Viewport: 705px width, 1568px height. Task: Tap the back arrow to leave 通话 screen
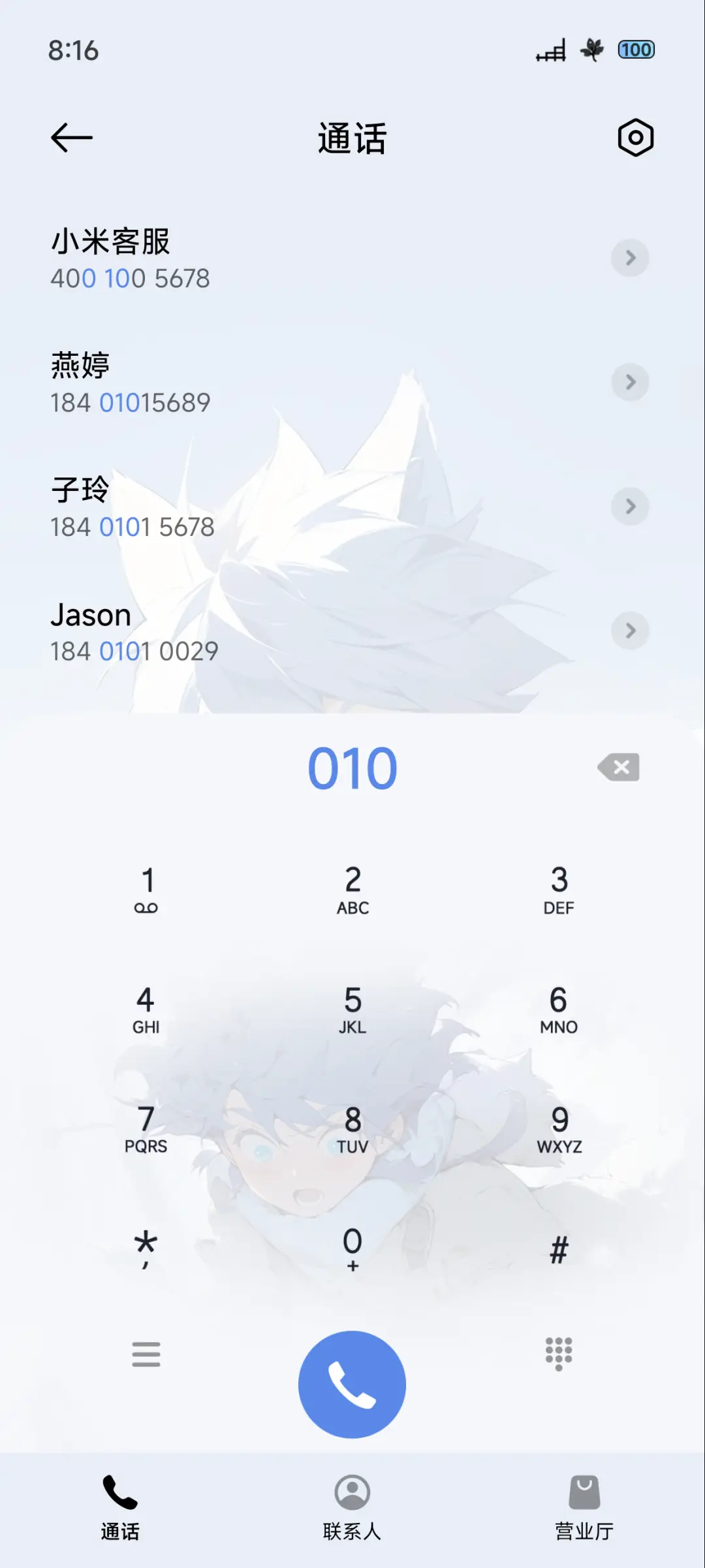tap(70, 138)
